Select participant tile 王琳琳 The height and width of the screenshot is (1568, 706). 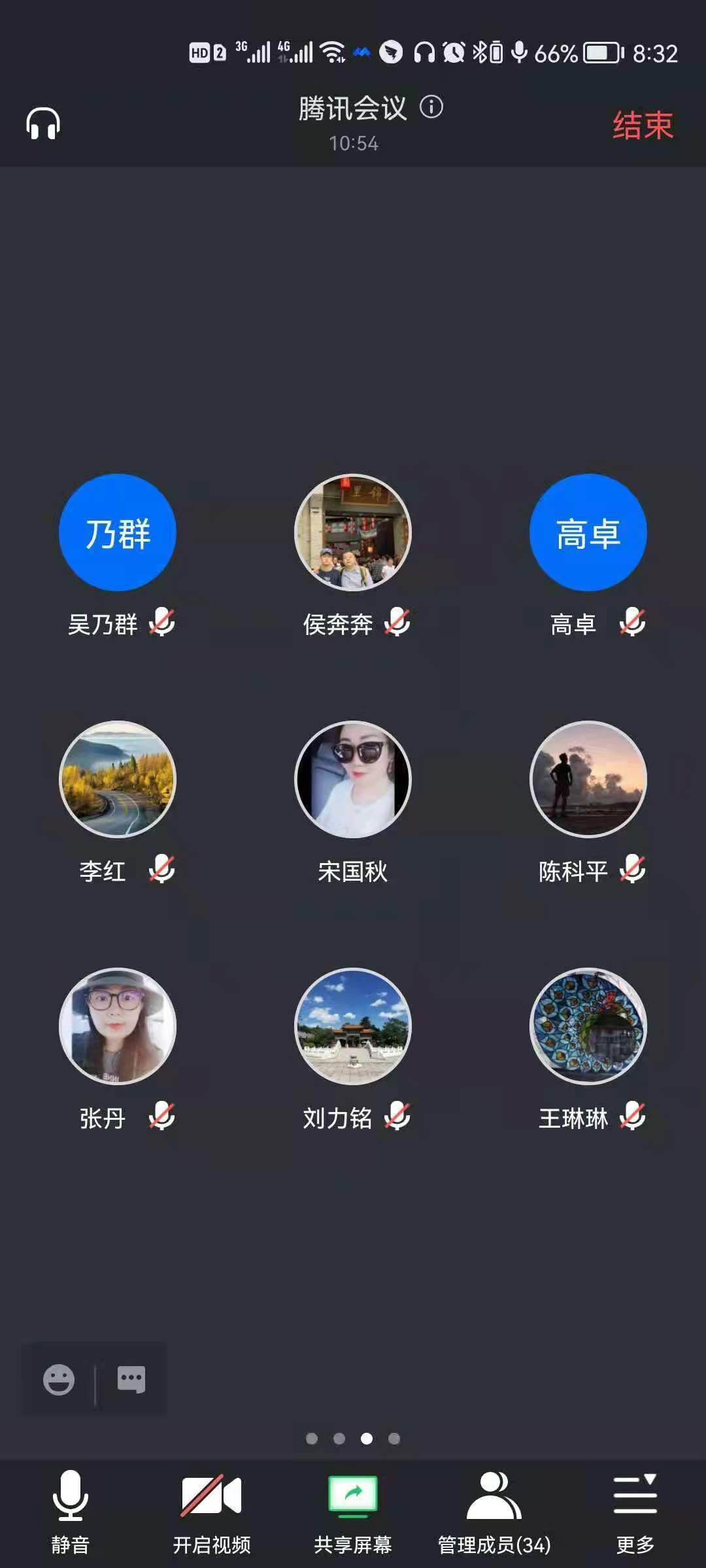(588, 1026)
